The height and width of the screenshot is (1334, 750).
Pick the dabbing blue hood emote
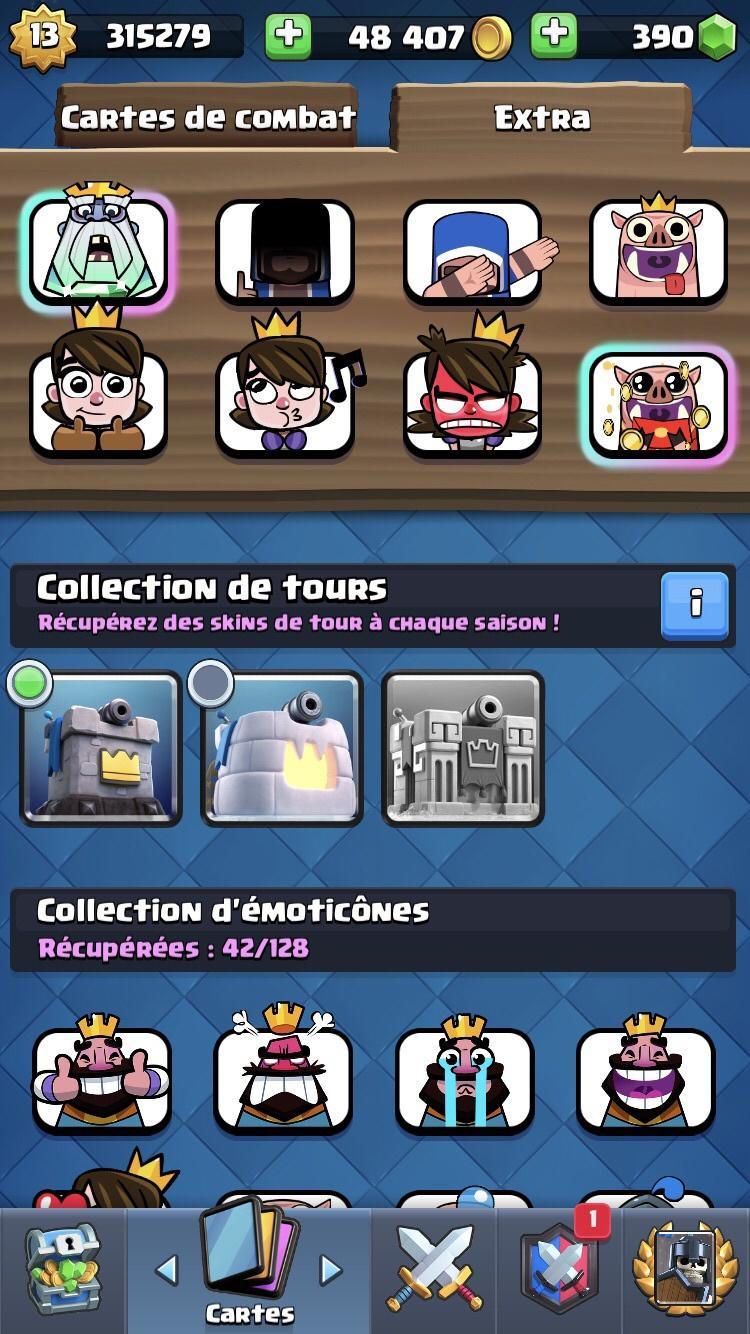tap(472, 252)
